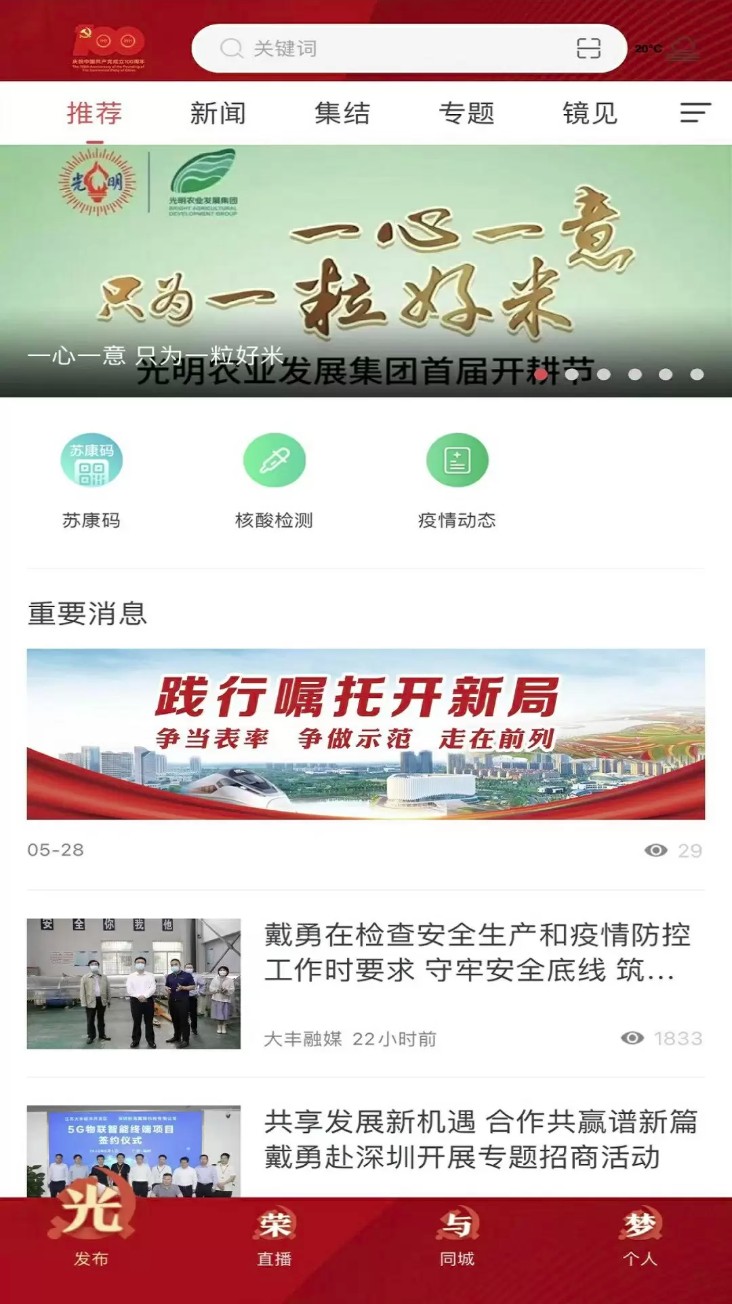Switch to the 集结 tab
The width and height of the screenshot is (732, 1304).
(x=342, y=113)
